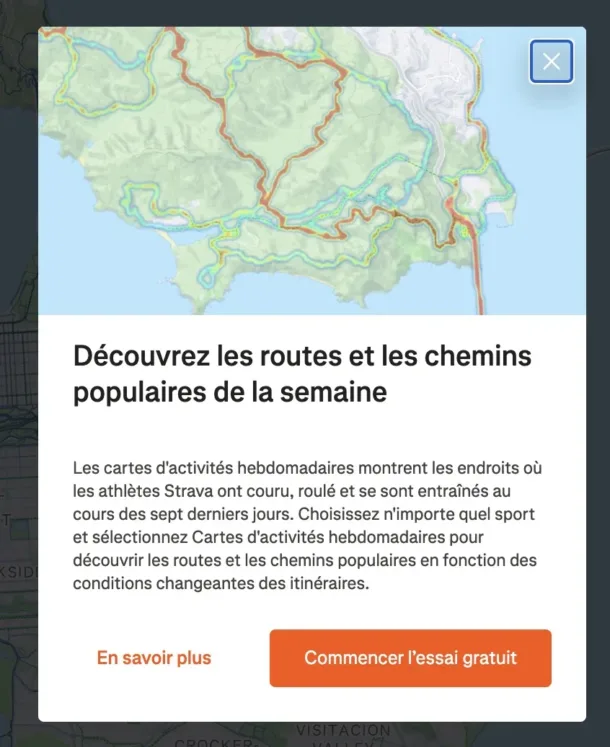Tap the En savoir plus link
This screenshot has height=747, width=610.
[154, 658]
